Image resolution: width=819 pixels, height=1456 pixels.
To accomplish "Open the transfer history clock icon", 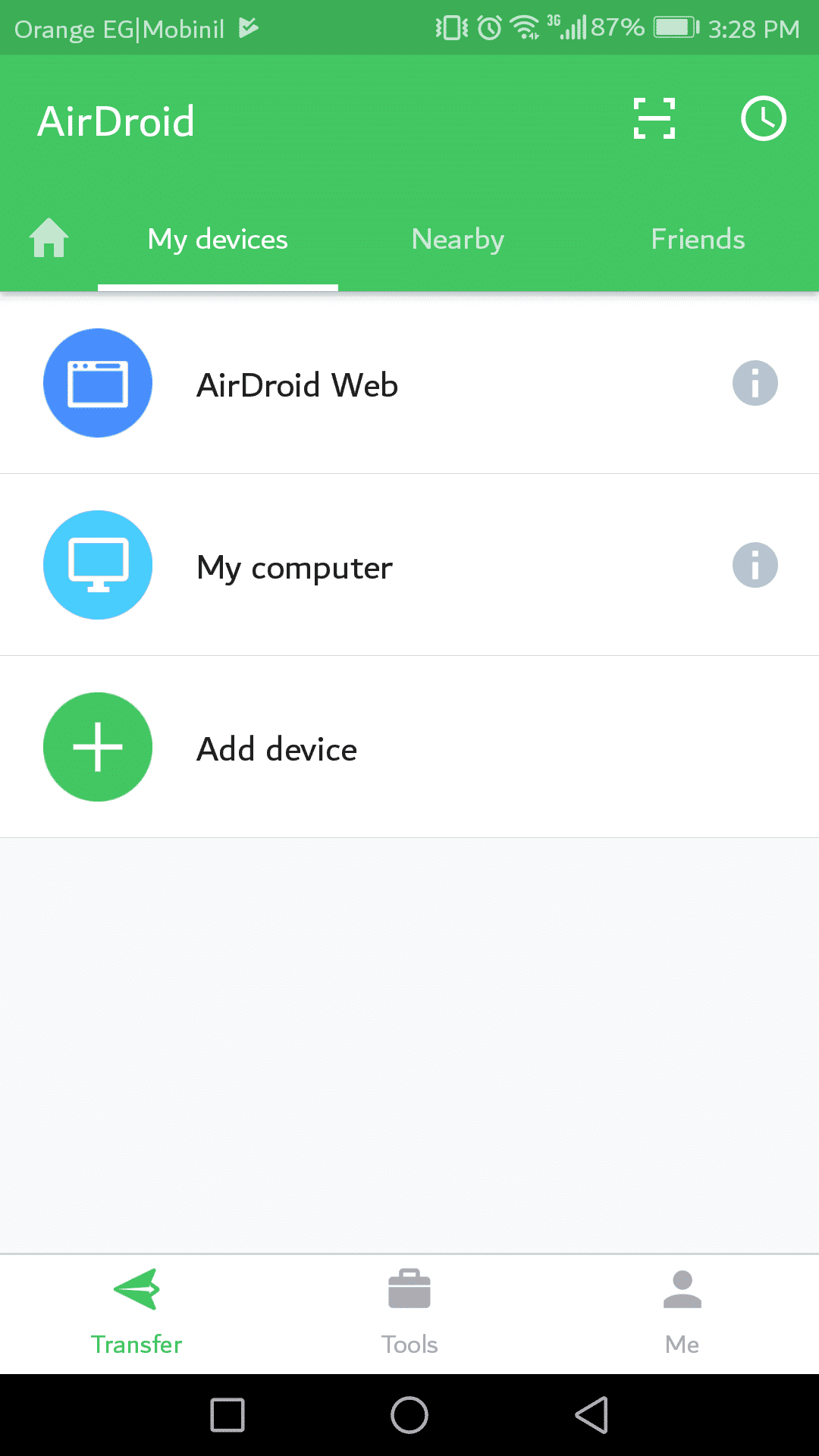I will click(x=763, y=119).
